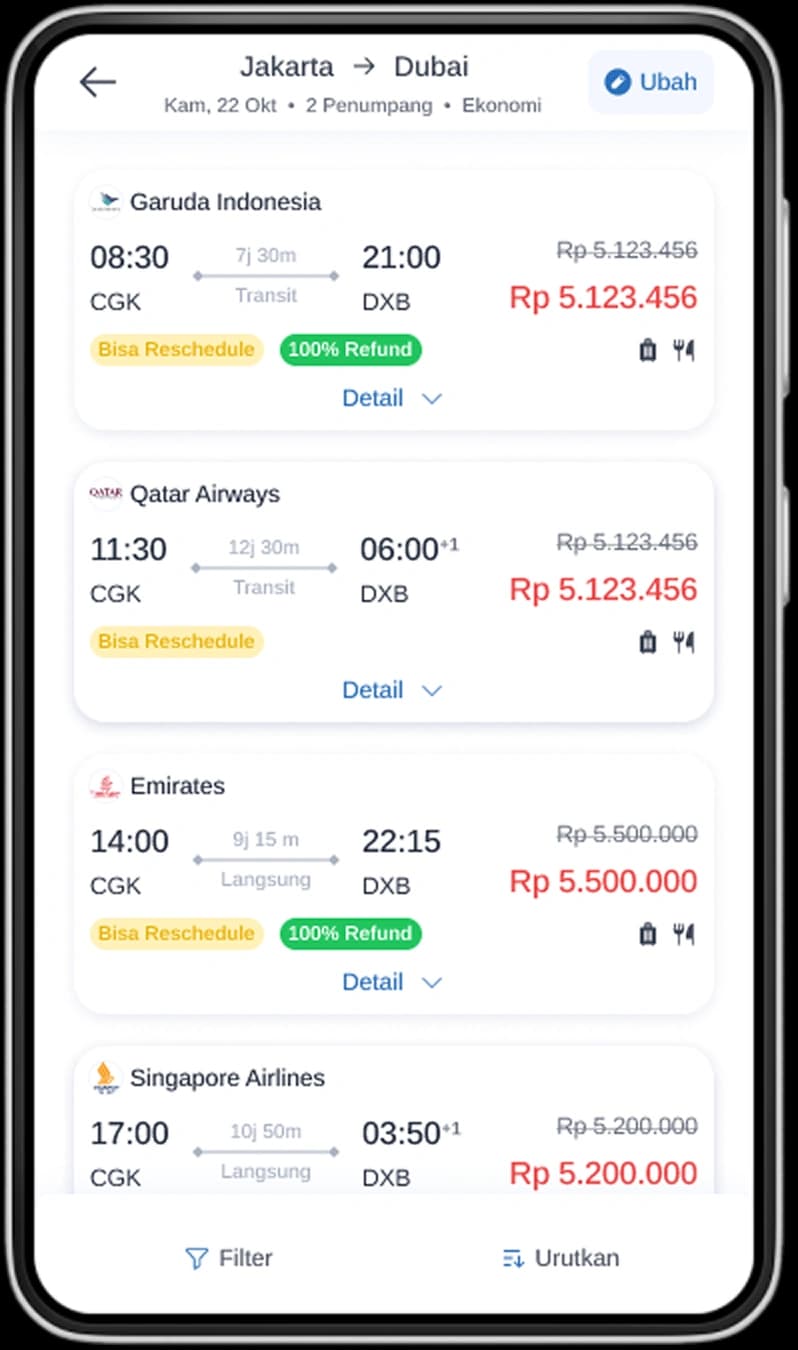Open the Filter options
The width and height of the screenshot is (798, 1350).
(229, 1258)
